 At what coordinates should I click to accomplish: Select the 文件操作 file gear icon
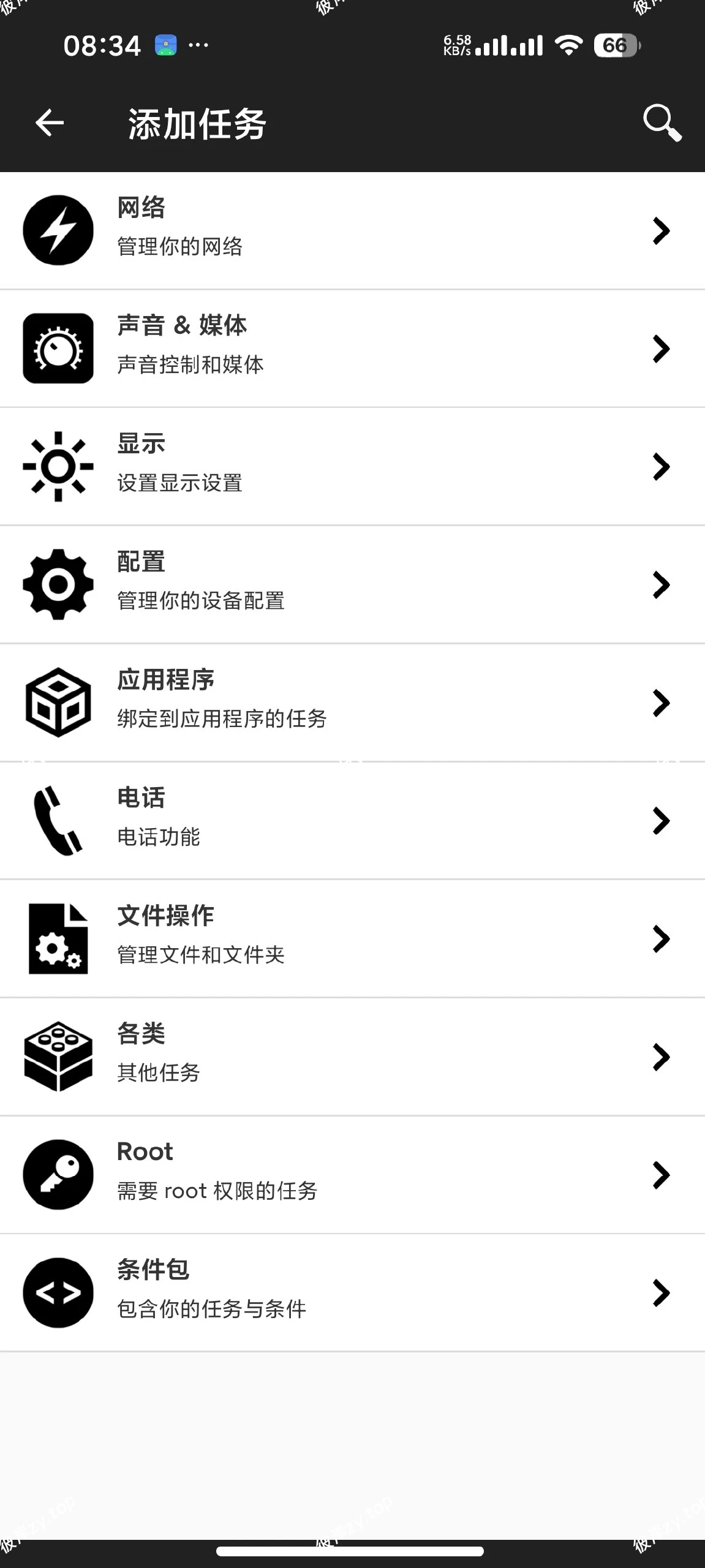coord(58,938)
